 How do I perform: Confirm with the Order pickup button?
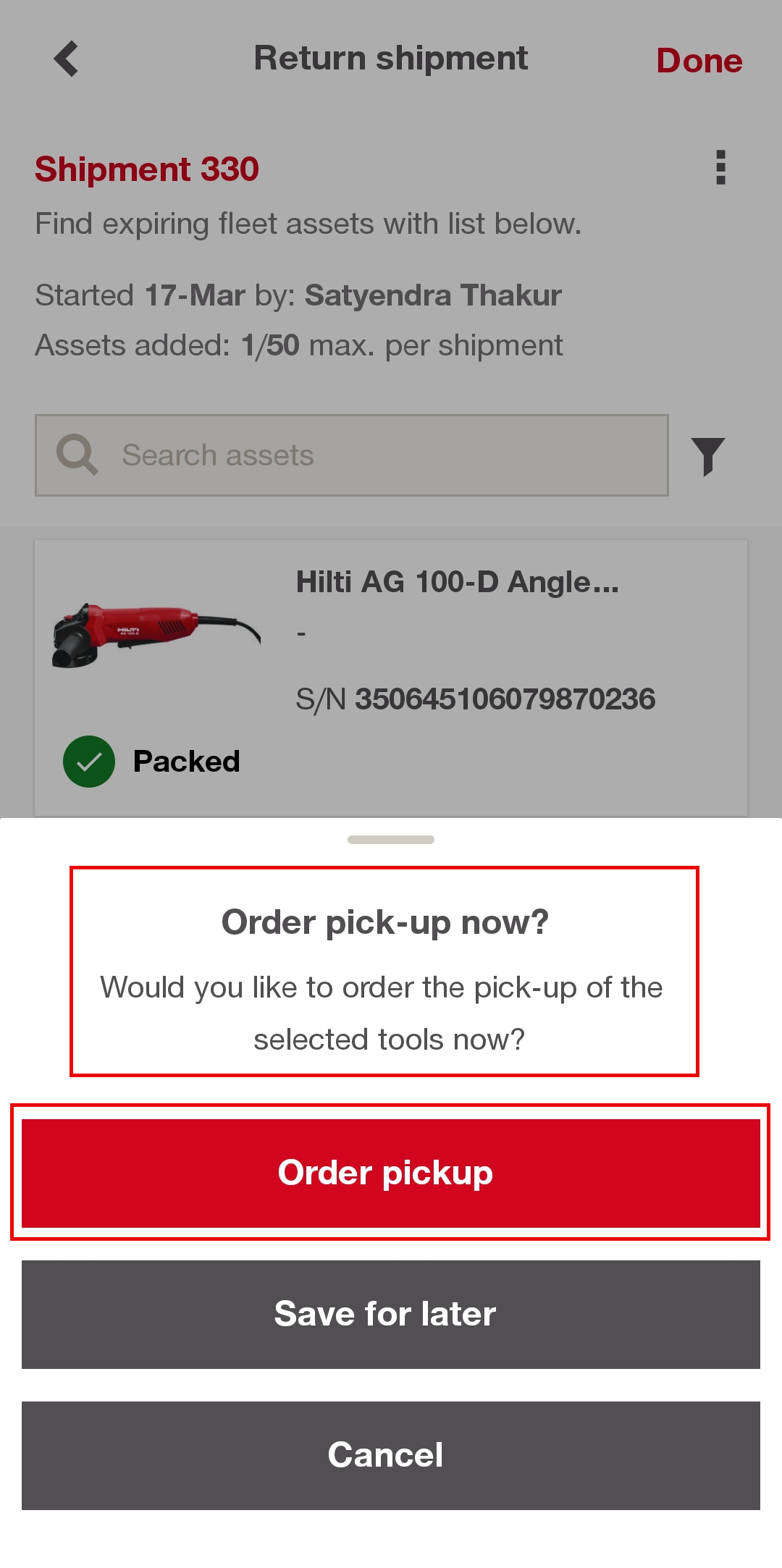(390, 1173)
